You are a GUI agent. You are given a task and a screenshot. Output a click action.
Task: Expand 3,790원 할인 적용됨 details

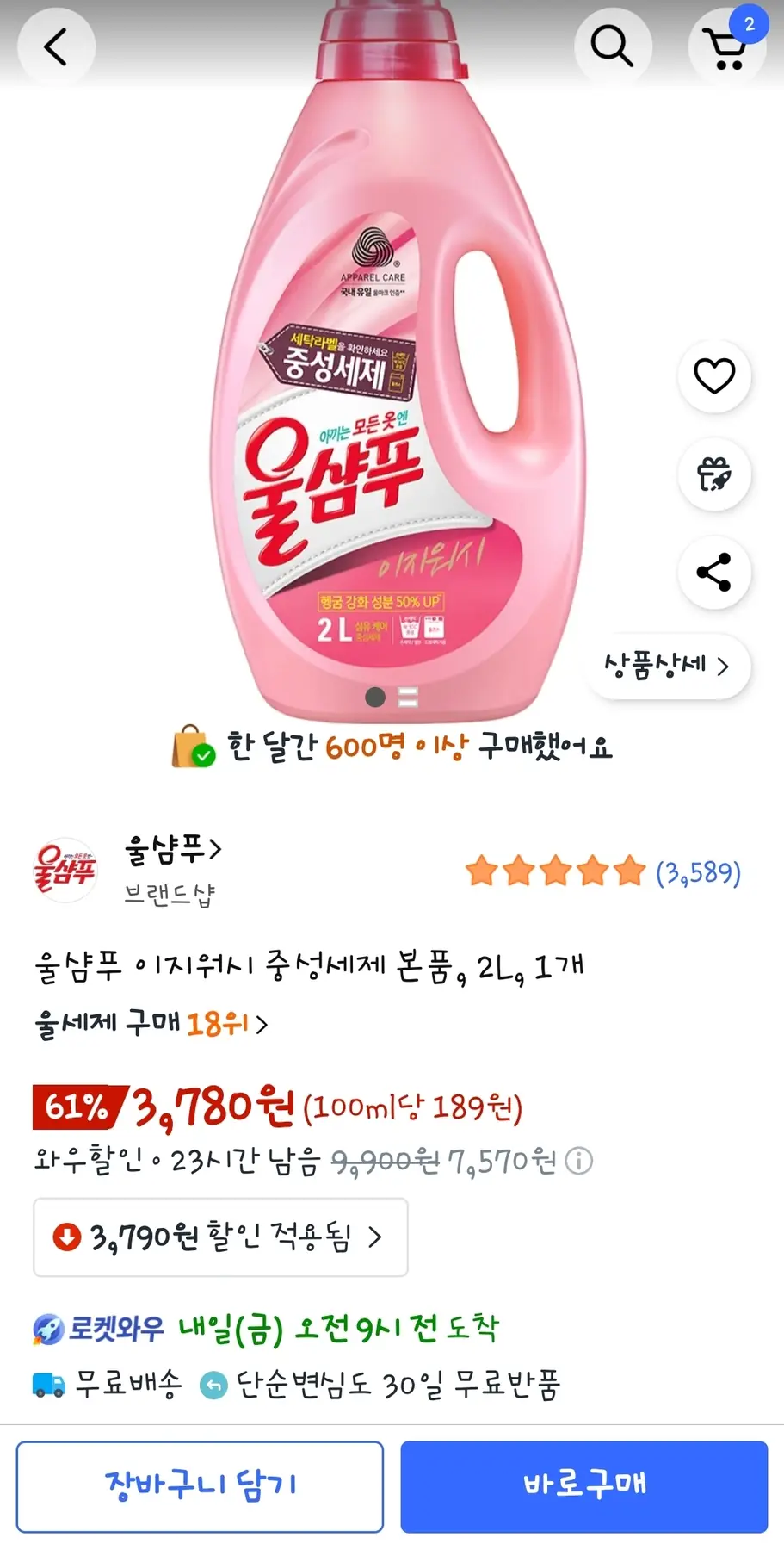[220, 1237]
